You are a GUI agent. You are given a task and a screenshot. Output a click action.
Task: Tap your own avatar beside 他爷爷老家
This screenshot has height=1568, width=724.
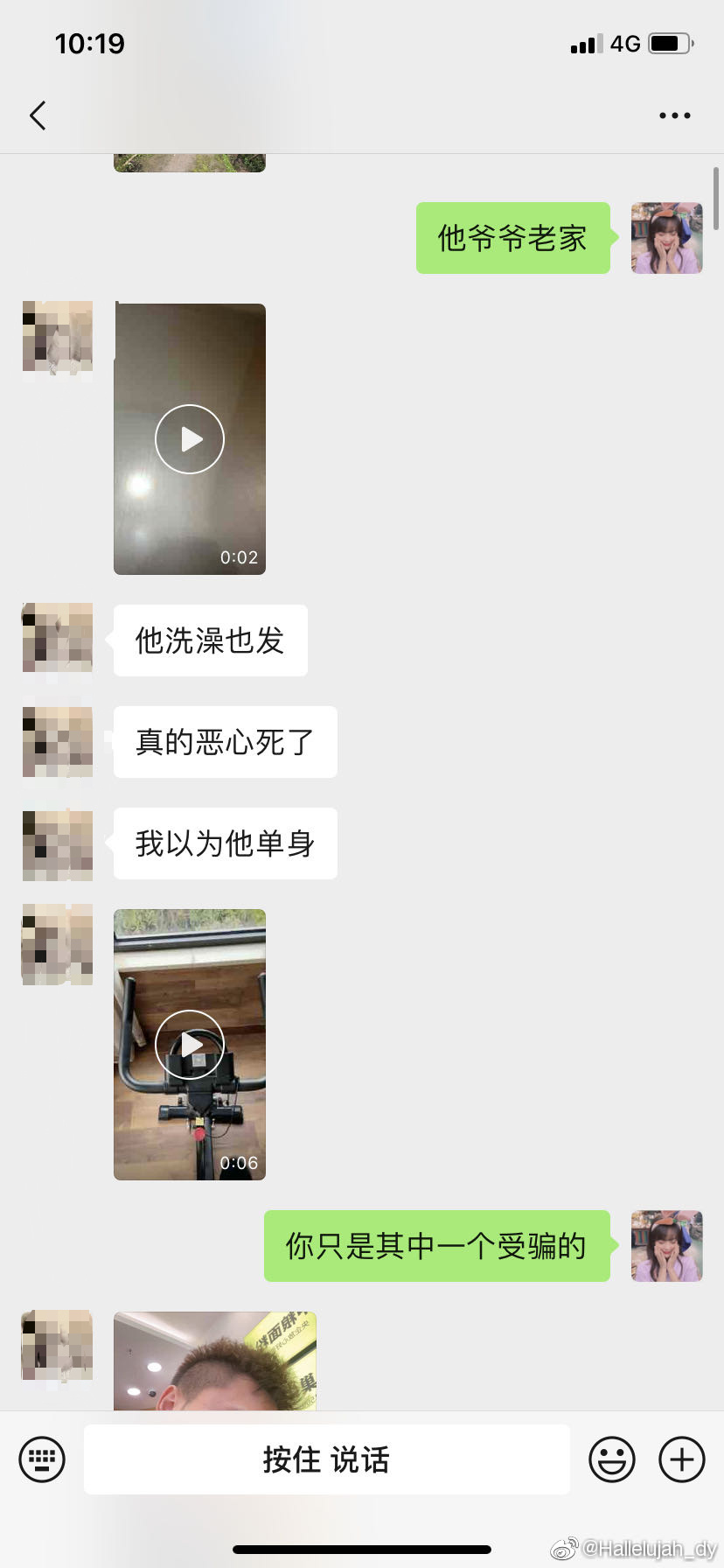click(666, 239)
